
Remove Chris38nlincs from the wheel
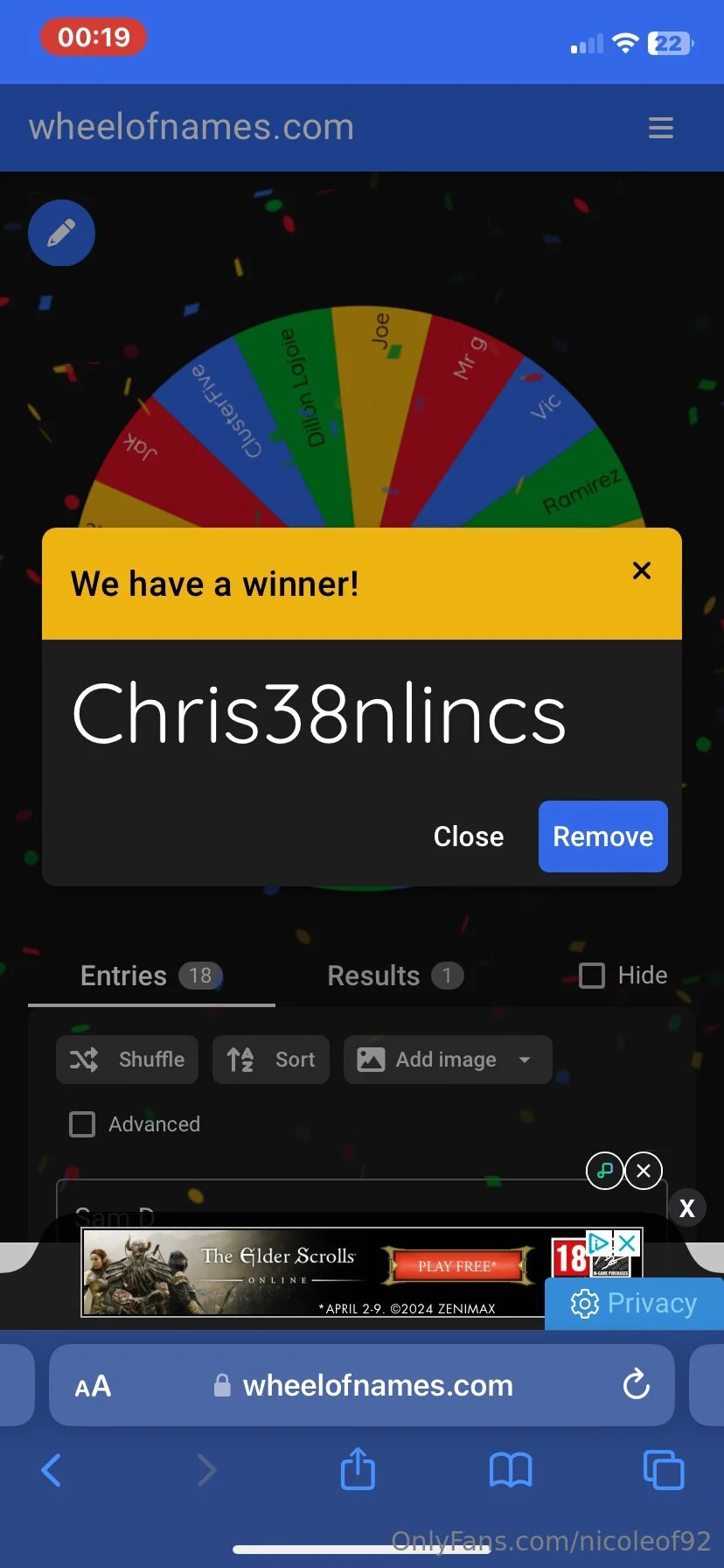602,836
